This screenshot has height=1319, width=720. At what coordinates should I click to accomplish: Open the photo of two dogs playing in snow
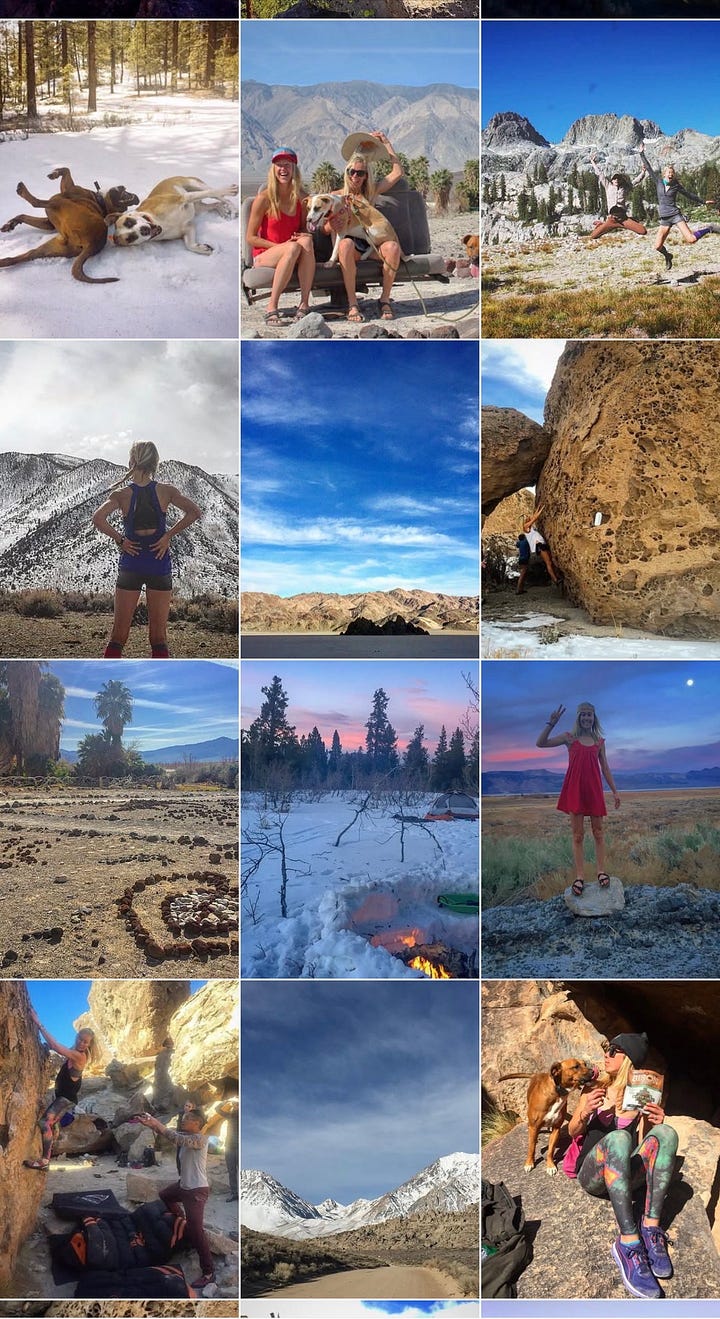coord(119,179)
